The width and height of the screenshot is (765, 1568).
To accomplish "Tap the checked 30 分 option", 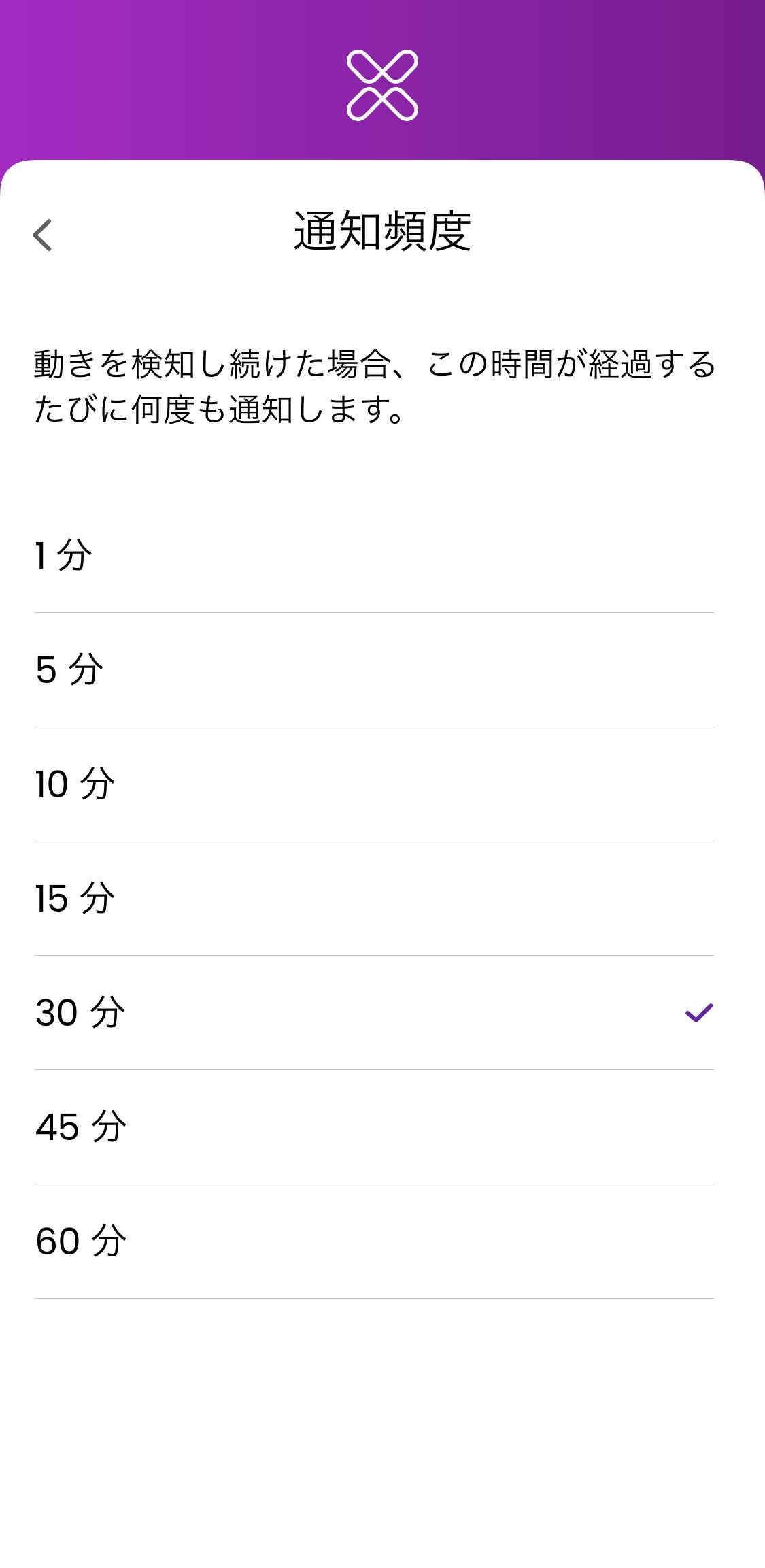I will (x=374, y=1012).
